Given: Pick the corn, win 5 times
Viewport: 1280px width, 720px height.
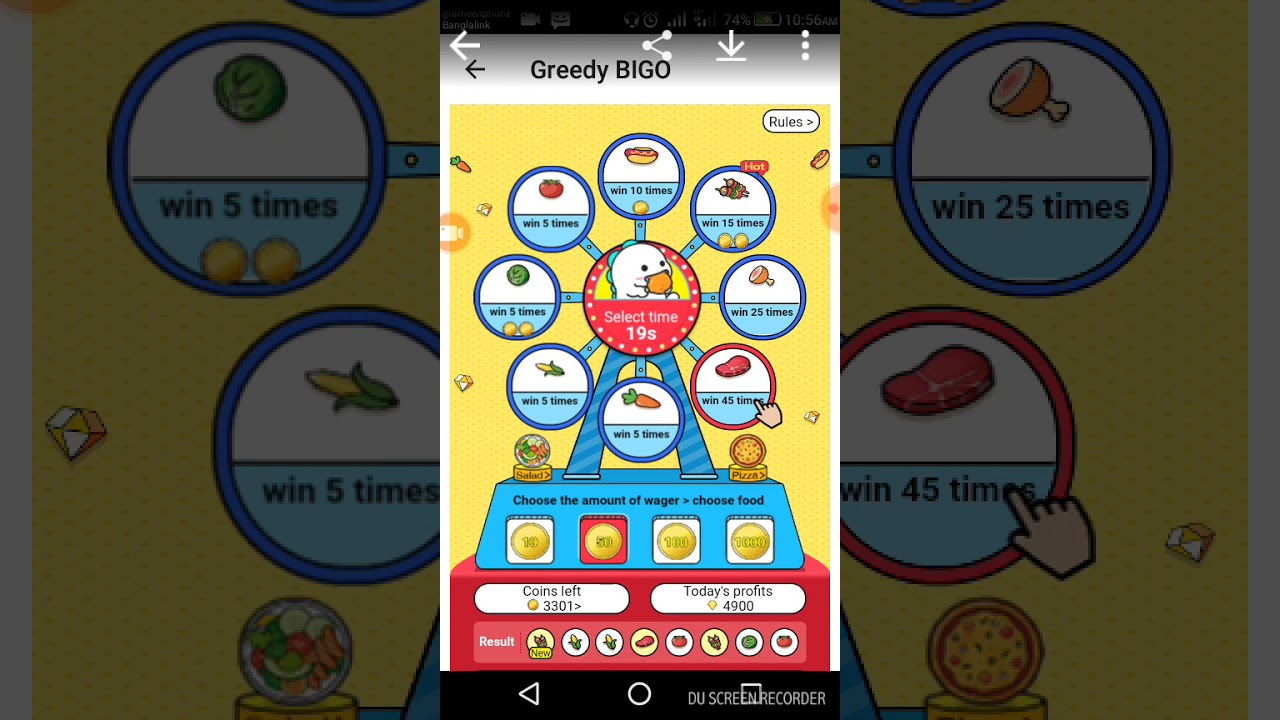Looking at the screenshot, I should [550, 385].
